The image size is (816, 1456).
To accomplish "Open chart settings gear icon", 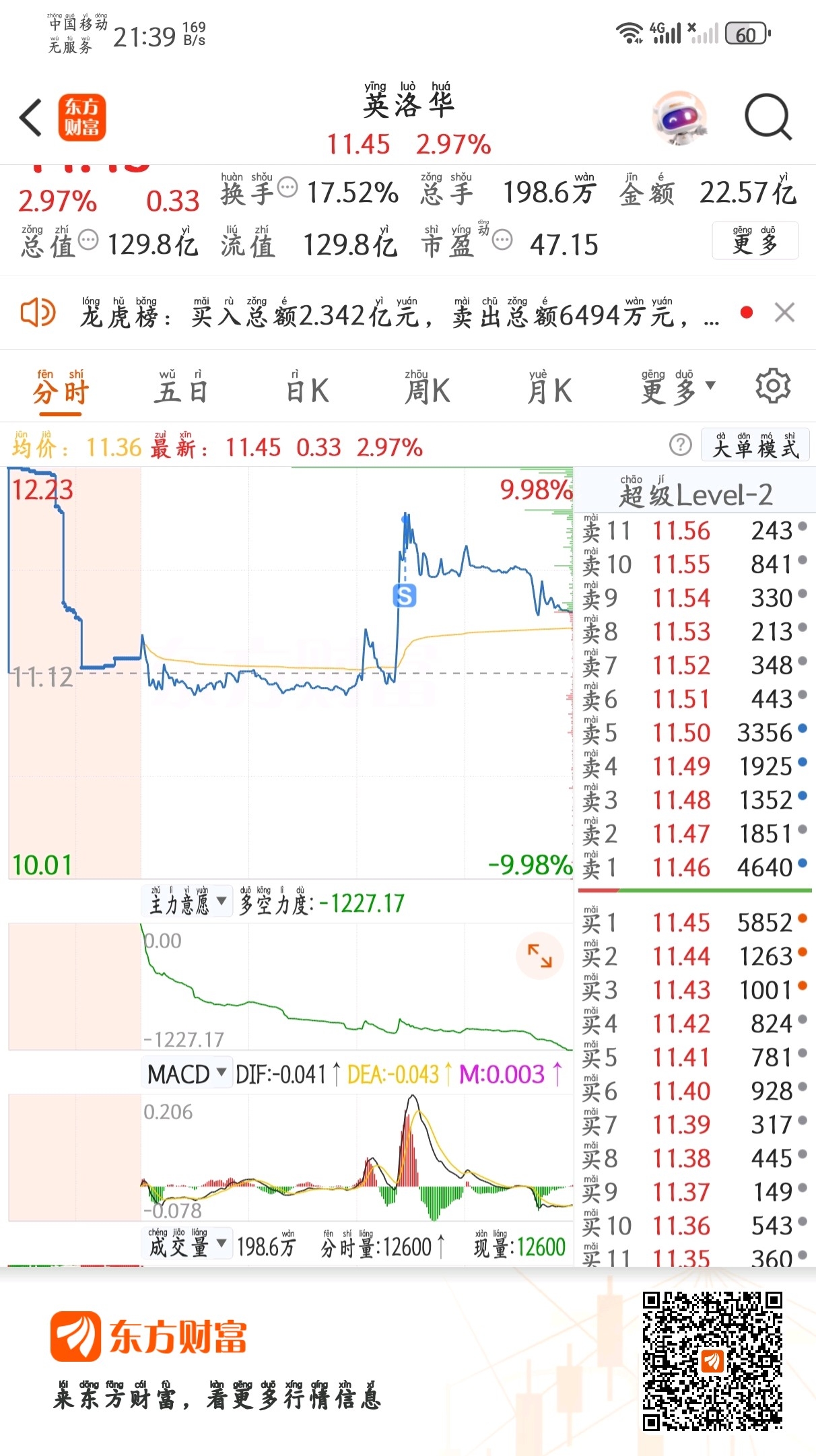I will point(773,386).
